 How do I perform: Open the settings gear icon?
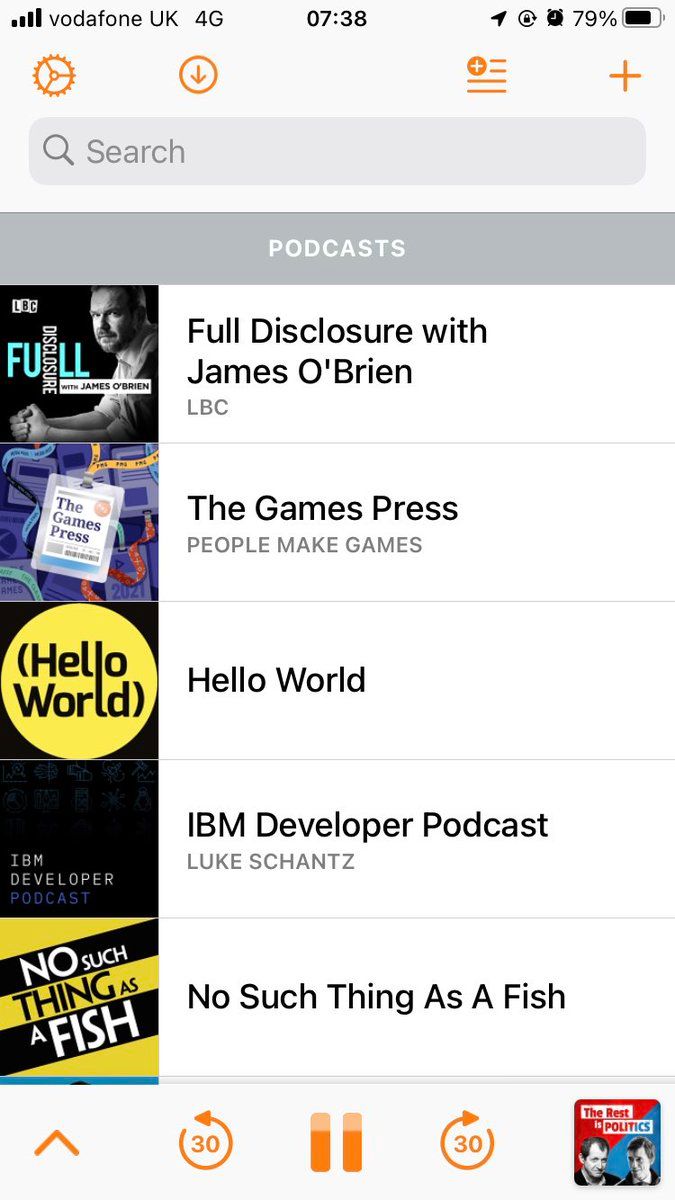tap(54, 76)
